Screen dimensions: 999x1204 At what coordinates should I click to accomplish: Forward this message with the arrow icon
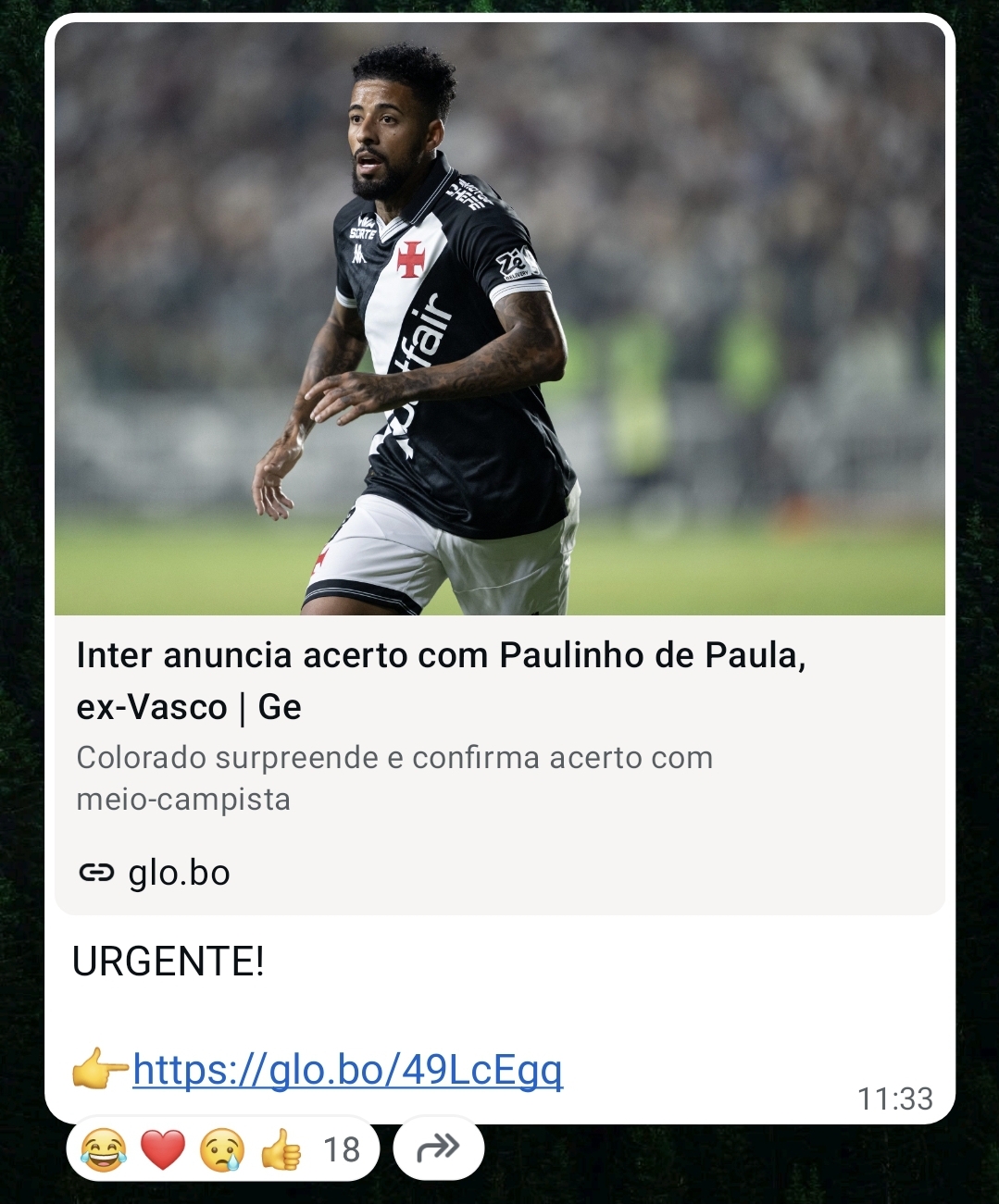click(x=439, y=1148)
